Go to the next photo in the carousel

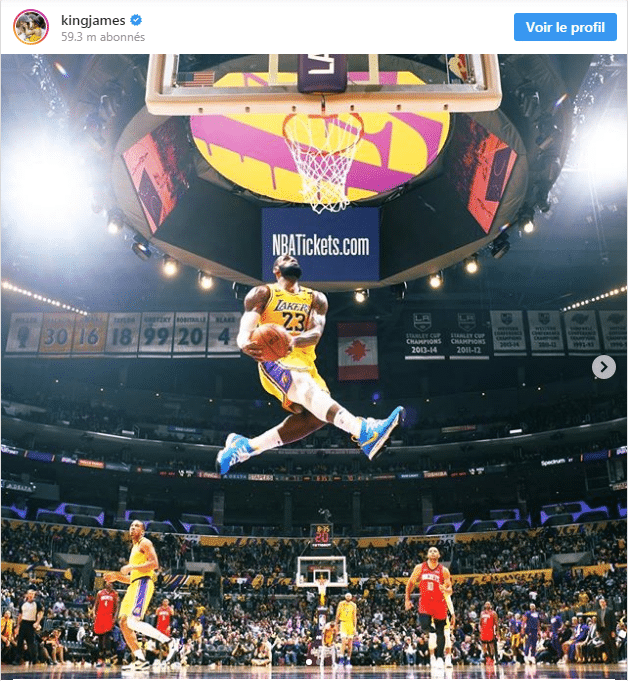603,367
